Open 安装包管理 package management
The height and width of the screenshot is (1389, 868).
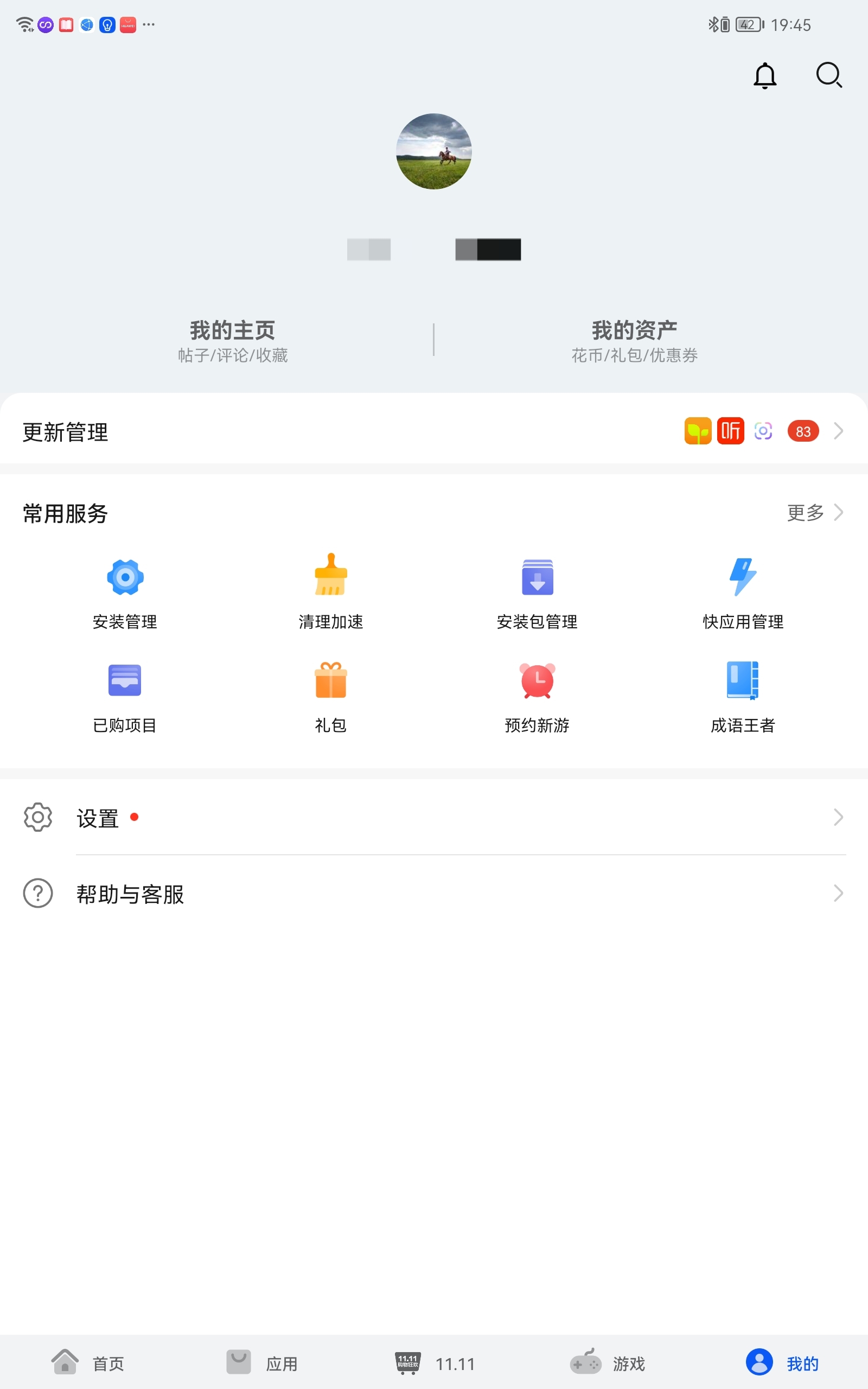pos(537,591)
